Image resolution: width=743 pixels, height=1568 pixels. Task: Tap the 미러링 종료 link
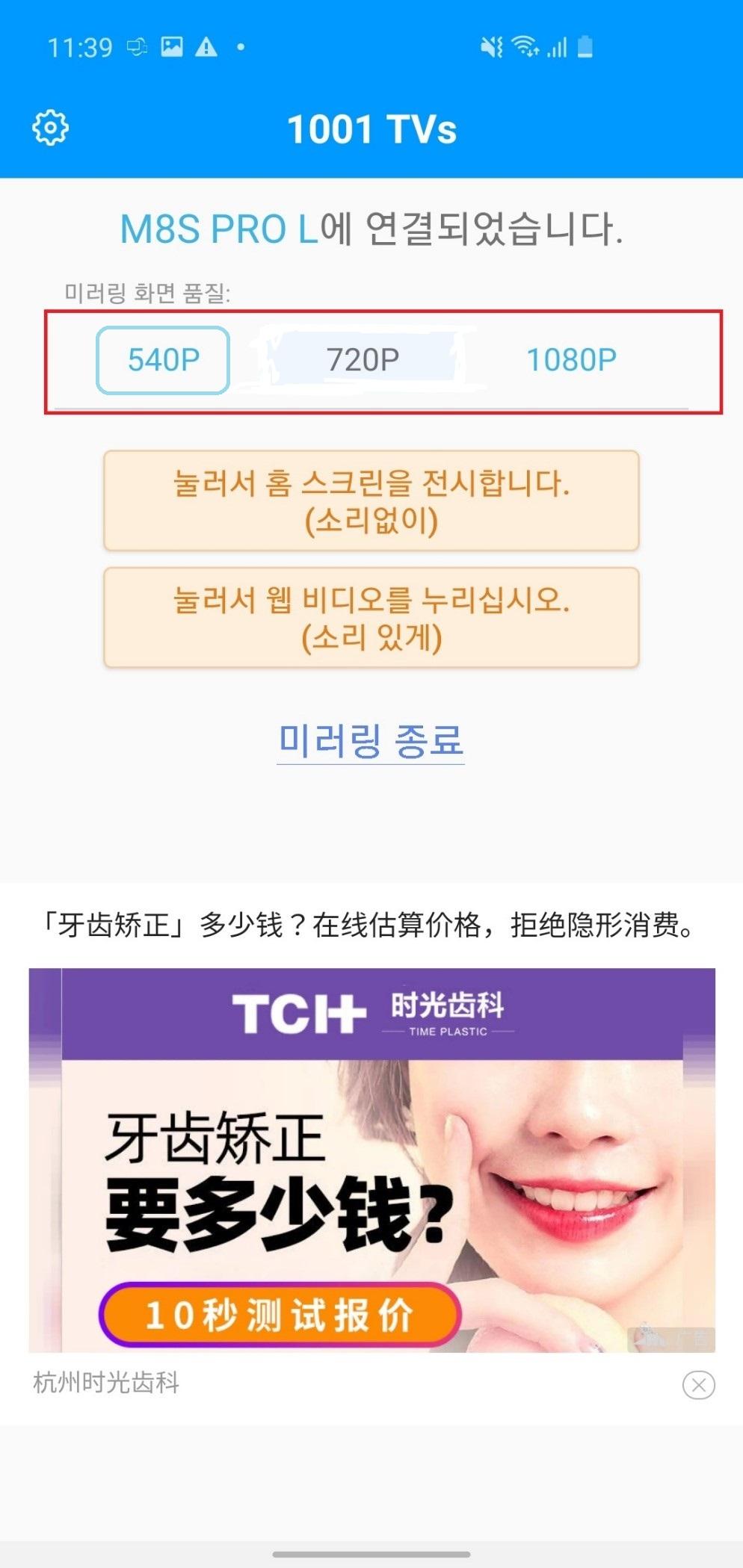pos(371,741)
